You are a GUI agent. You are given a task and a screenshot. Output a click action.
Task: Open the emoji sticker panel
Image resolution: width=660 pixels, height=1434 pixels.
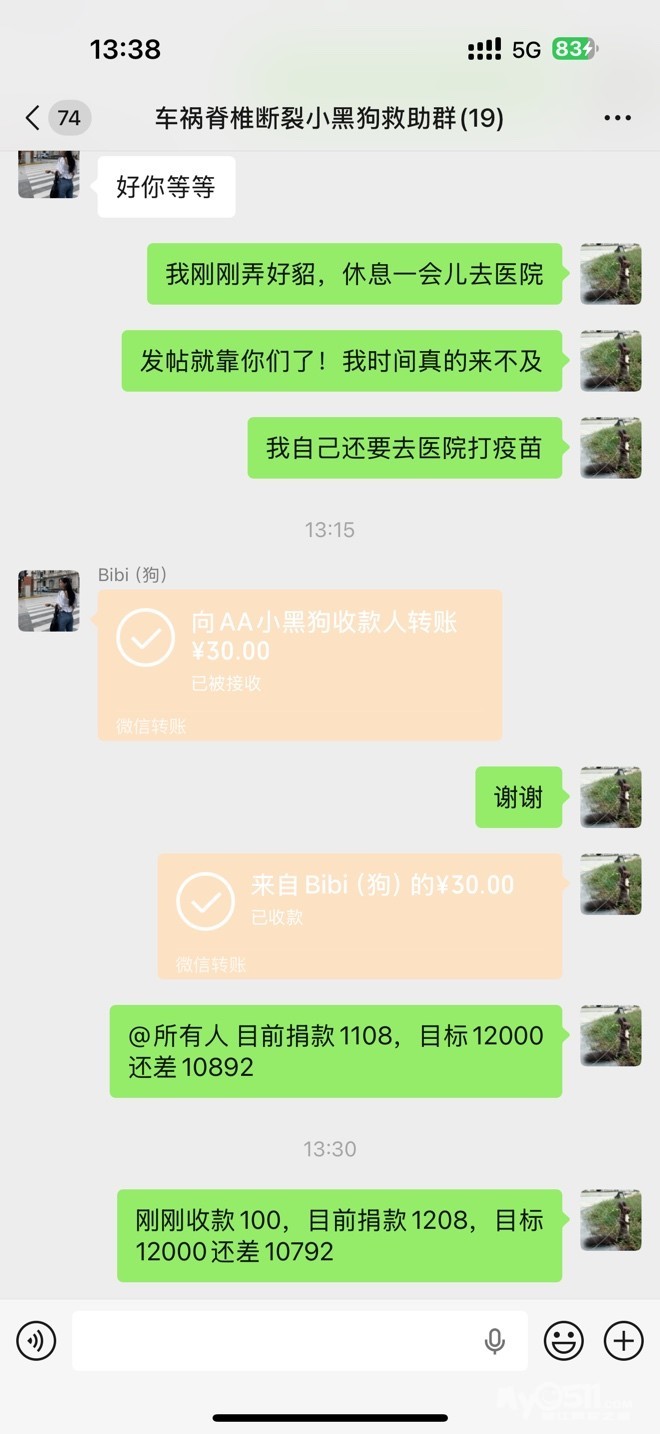click(563, 1340)
